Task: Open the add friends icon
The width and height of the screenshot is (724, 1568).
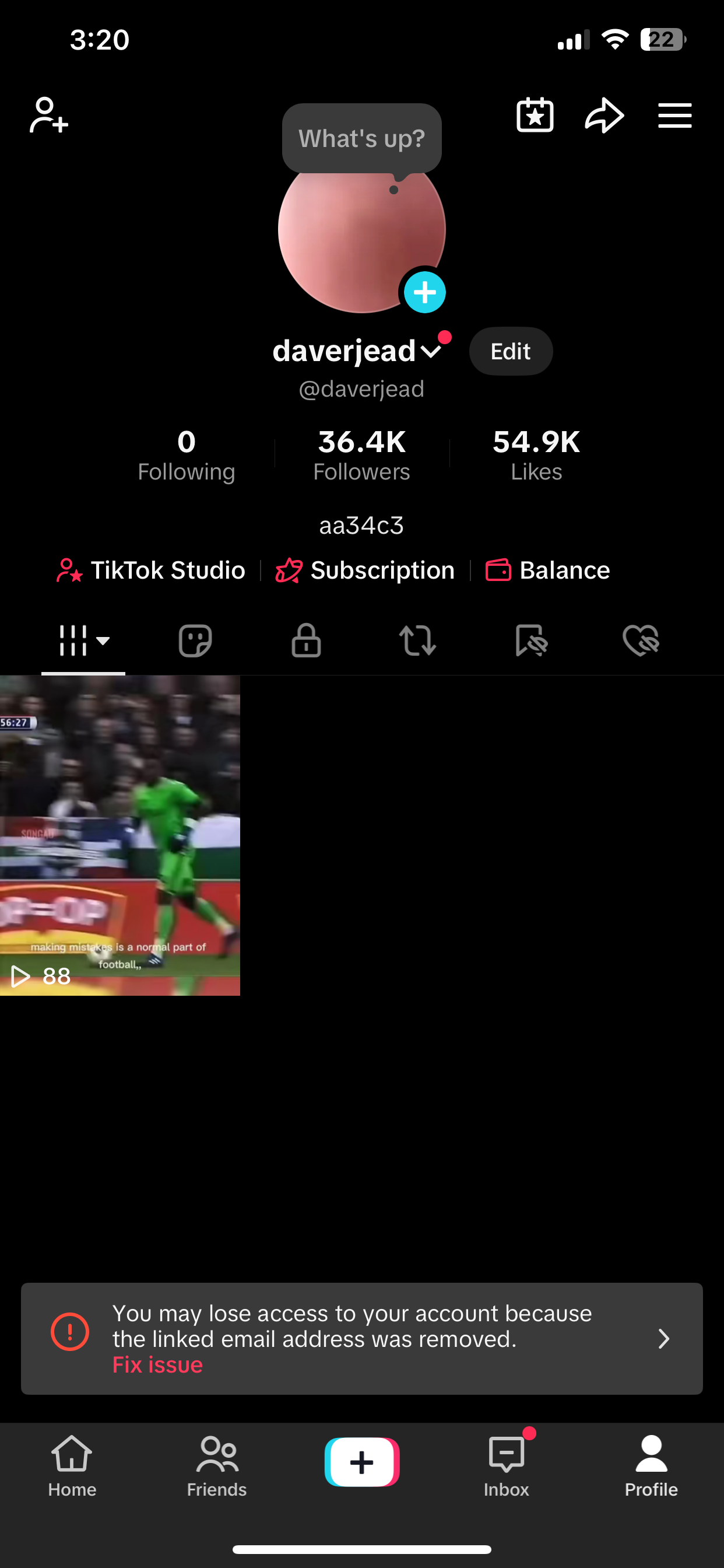Action: point(48,115)
